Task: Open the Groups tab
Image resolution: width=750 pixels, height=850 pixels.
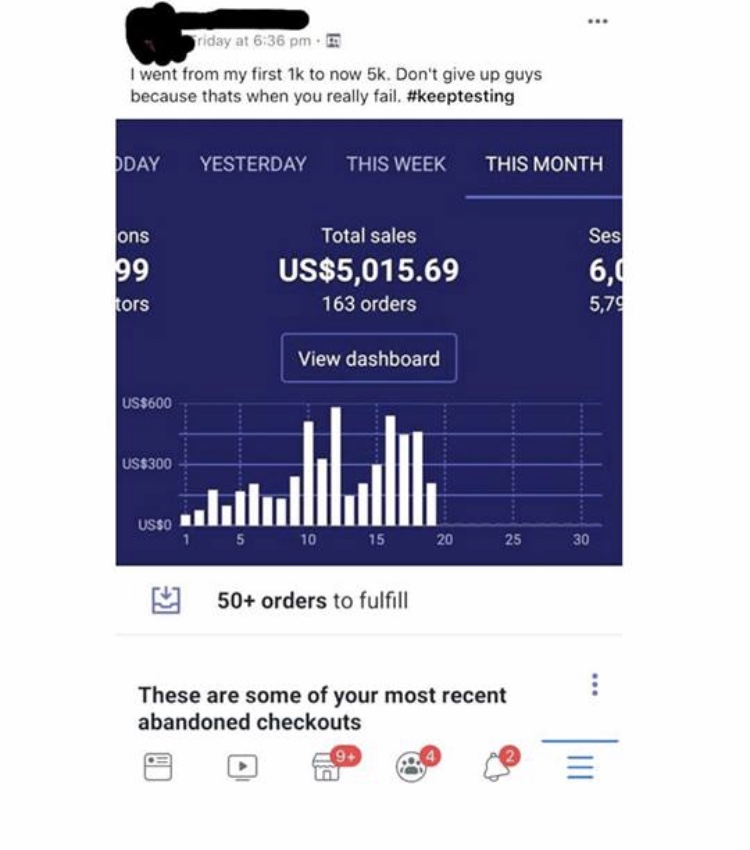Action: pyautogui.click(x=411, y=768)
